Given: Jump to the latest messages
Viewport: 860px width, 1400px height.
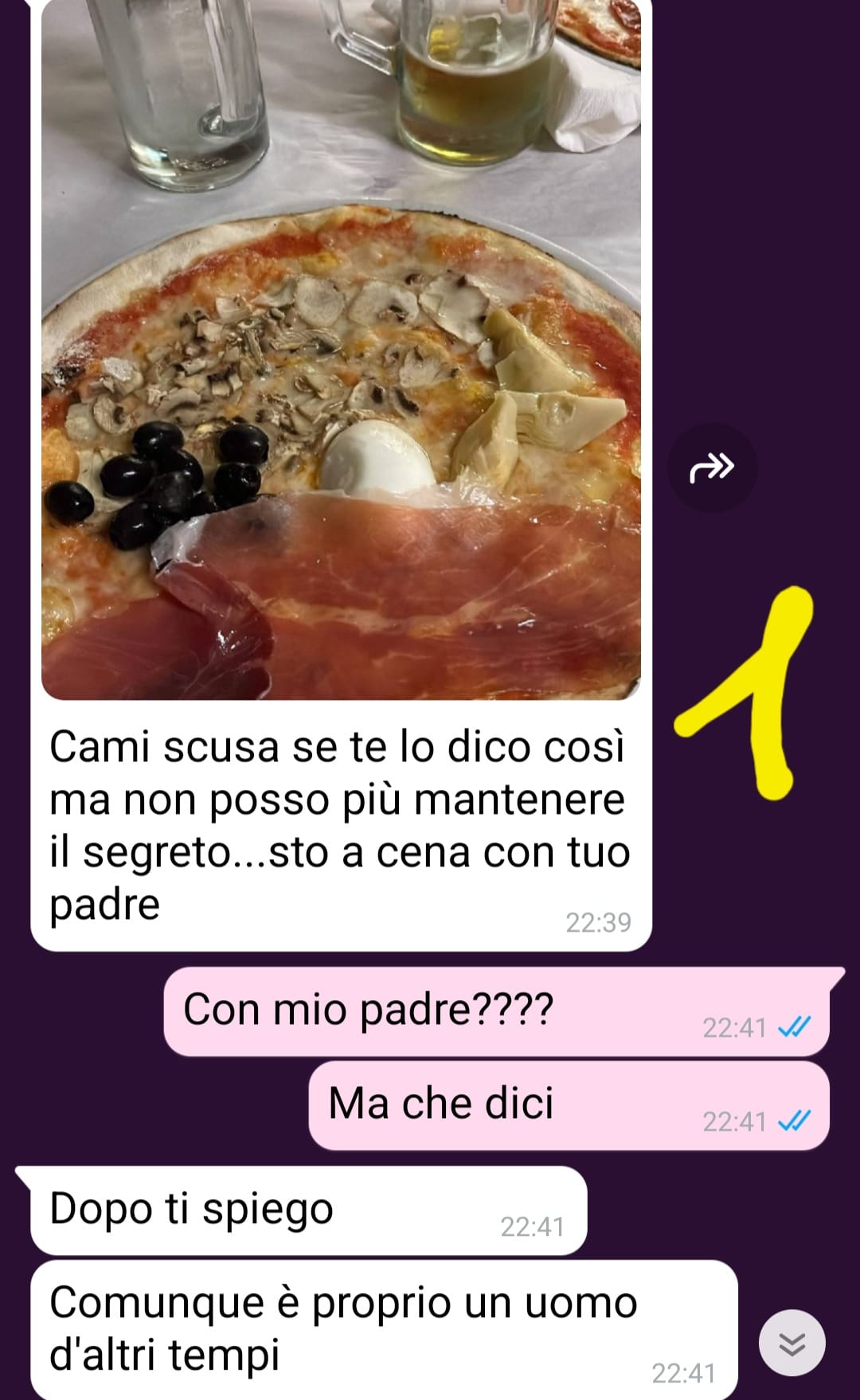Looking at the screenshot, I should coord(792,1343).
